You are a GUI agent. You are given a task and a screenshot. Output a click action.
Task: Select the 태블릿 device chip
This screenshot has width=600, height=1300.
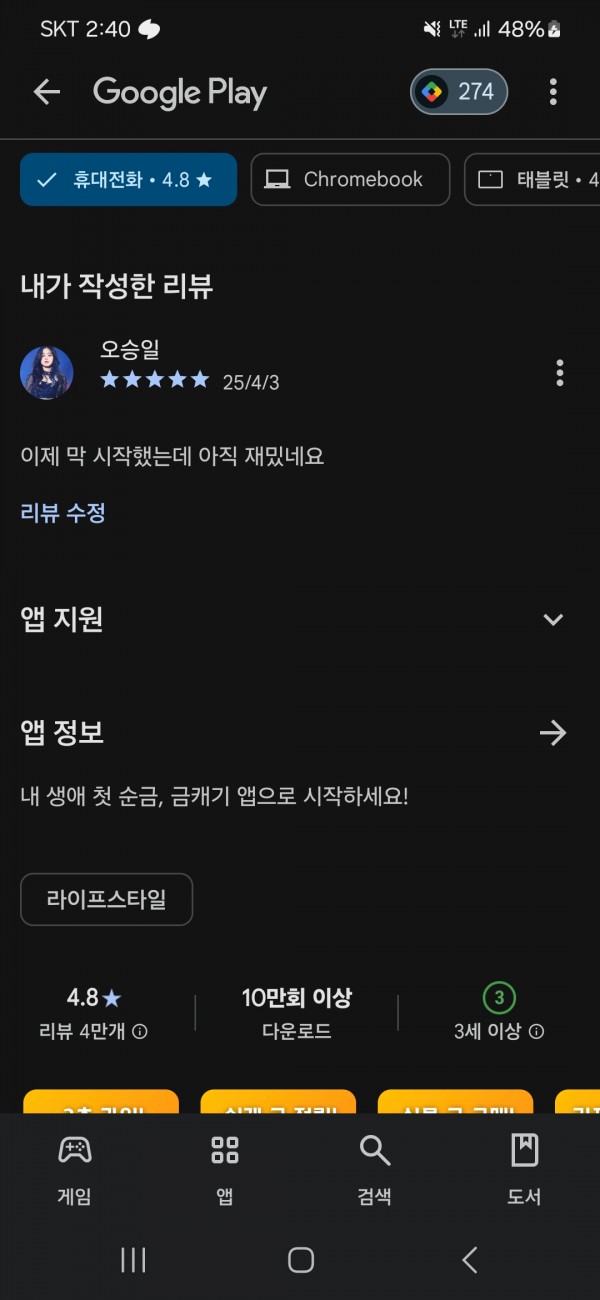point(532,180)
